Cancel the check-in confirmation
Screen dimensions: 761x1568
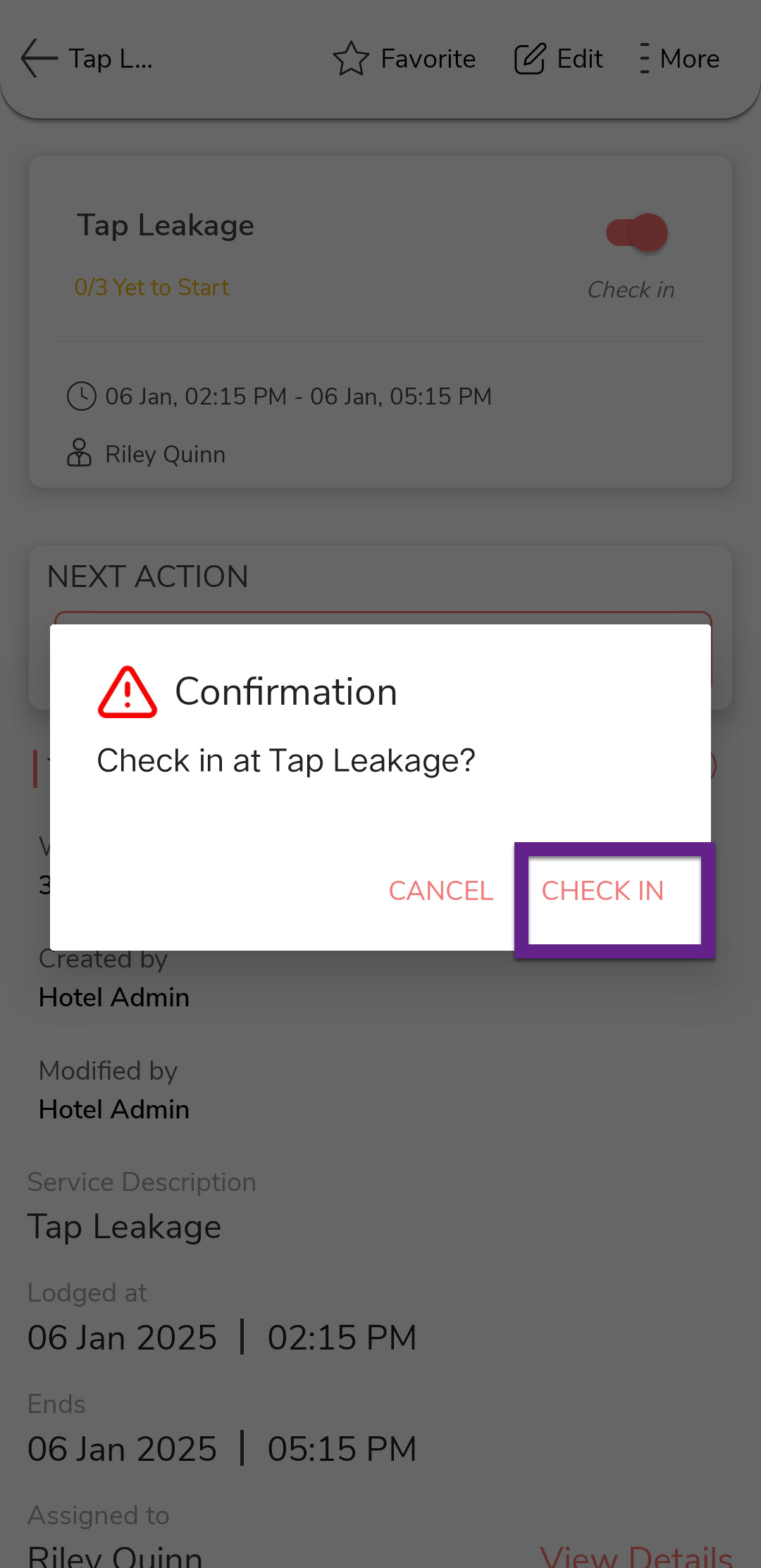point(440,891)
